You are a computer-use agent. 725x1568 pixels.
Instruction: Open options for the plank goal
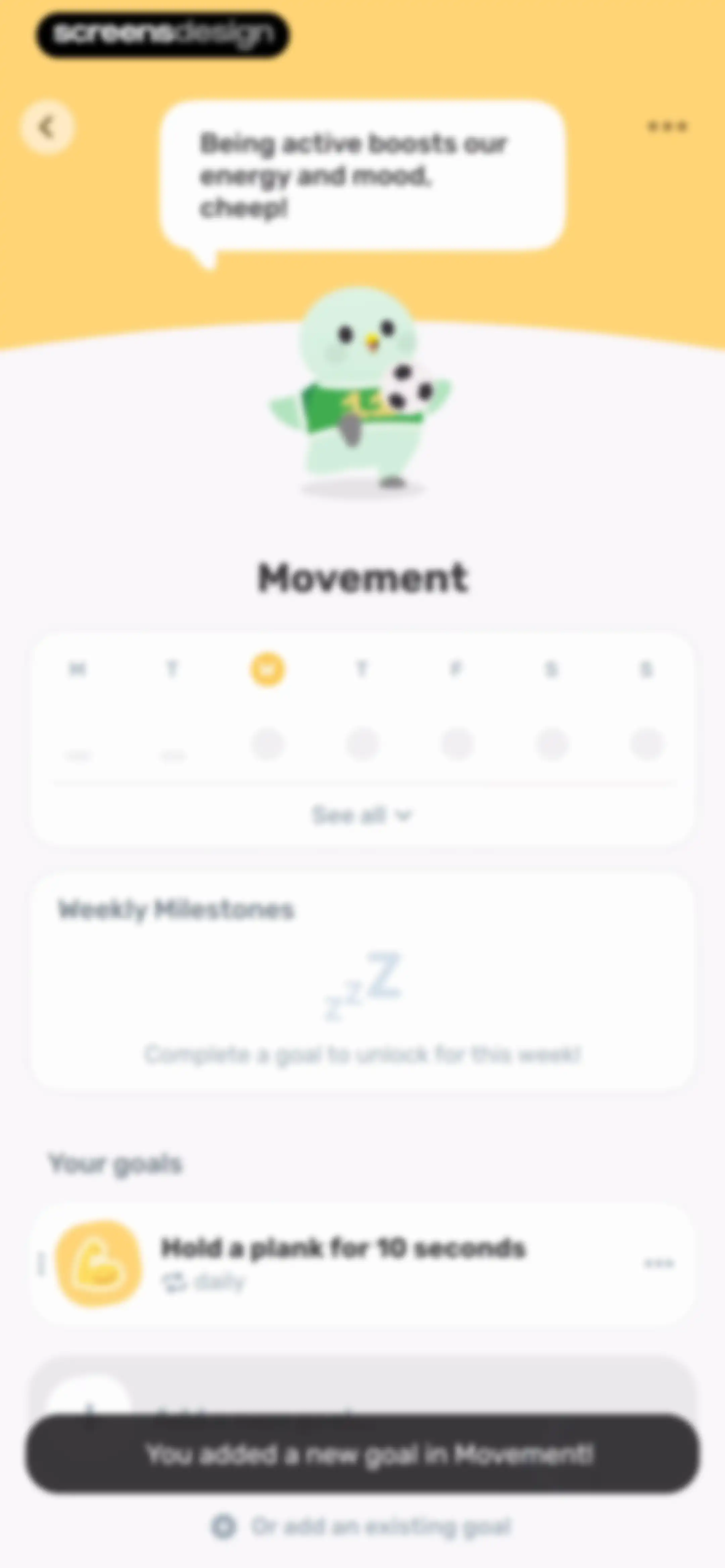tap(659, 1264)
